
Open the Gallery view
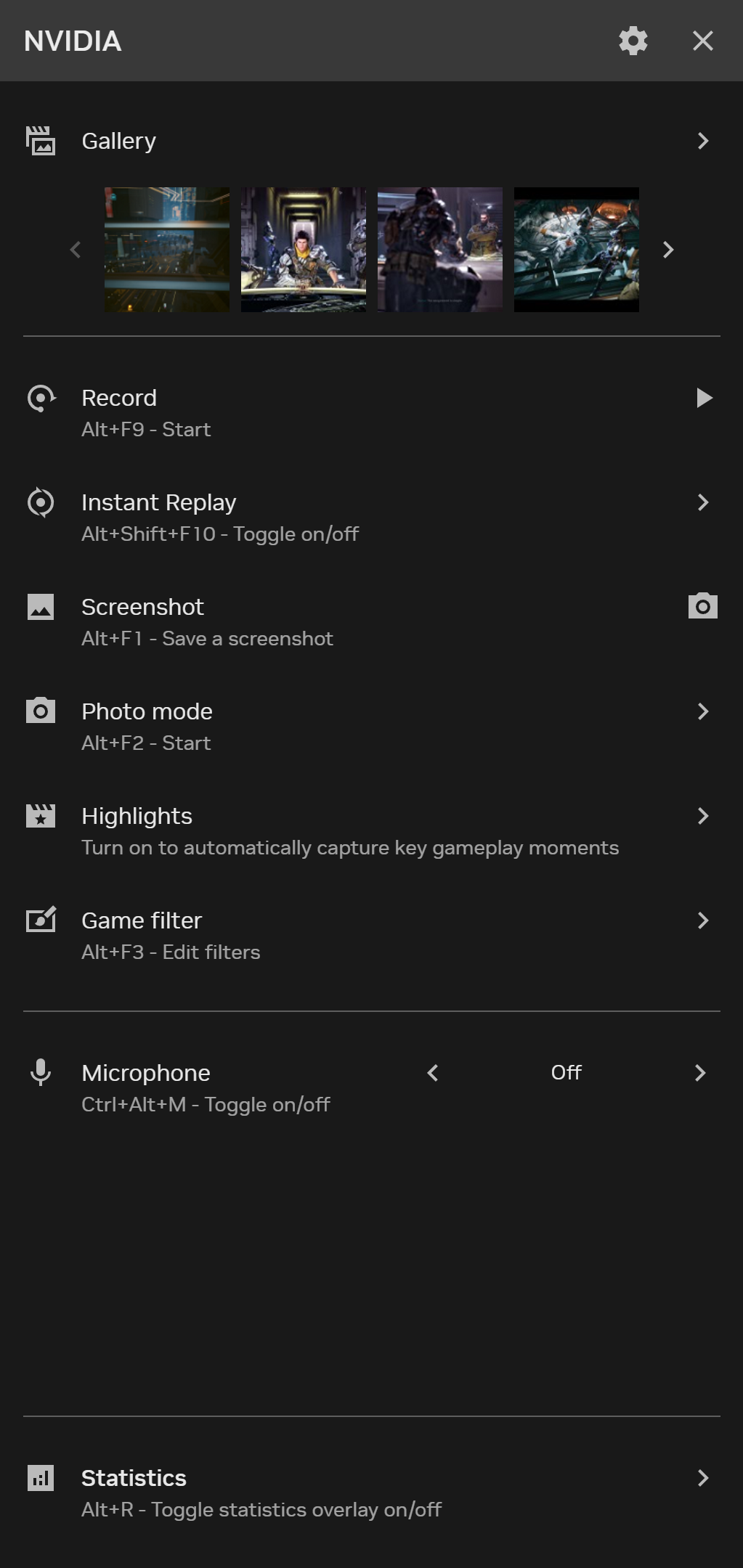(702, 140)
